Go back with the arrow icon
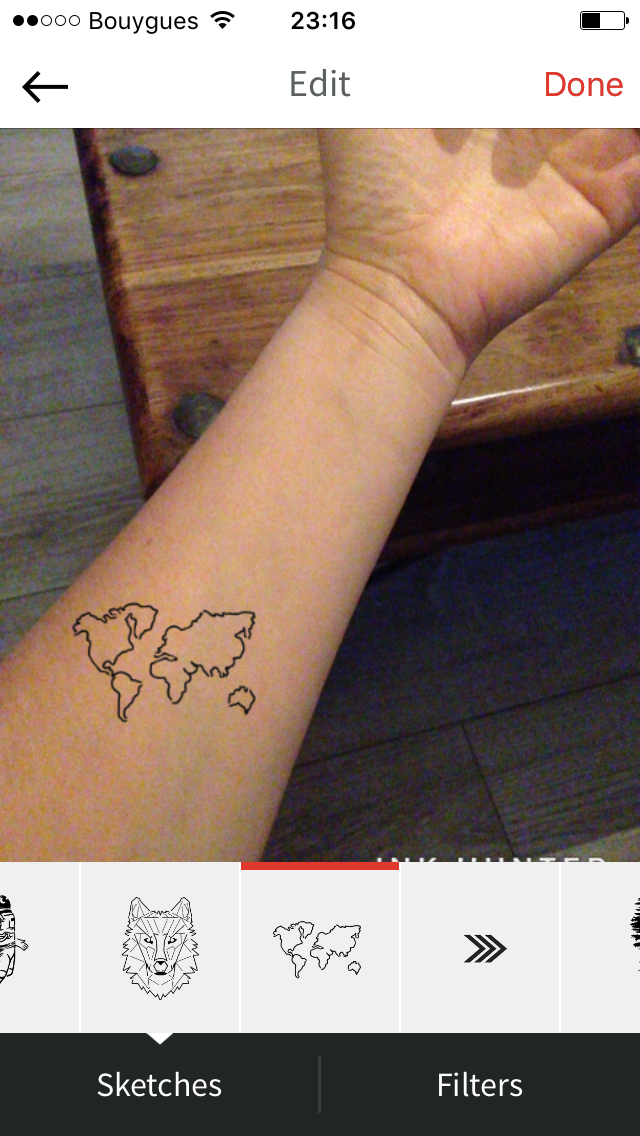 (x=45, y=87)
